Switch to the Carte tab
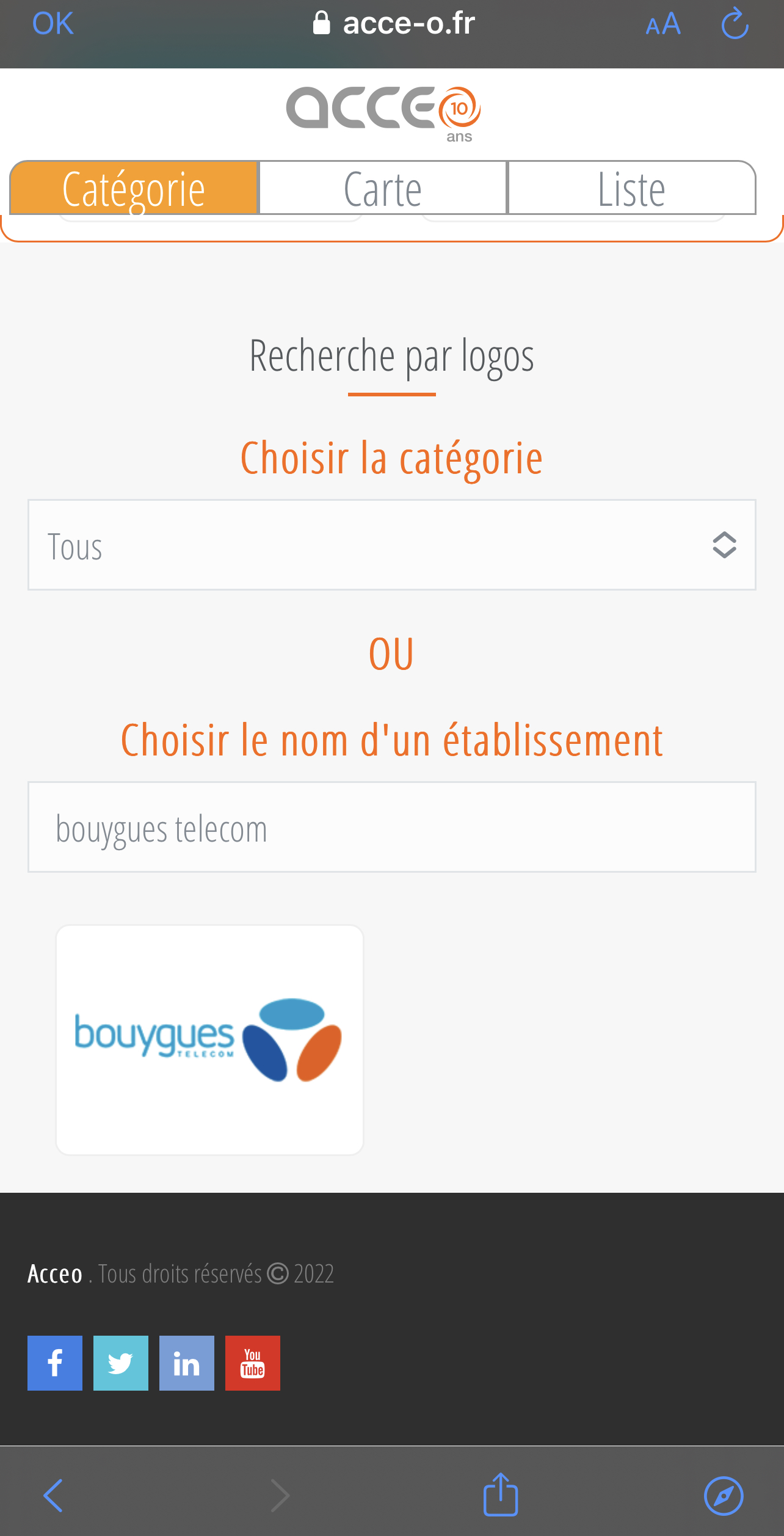The height and width of the screenshot is (1536, 784). tap(383, 188)
